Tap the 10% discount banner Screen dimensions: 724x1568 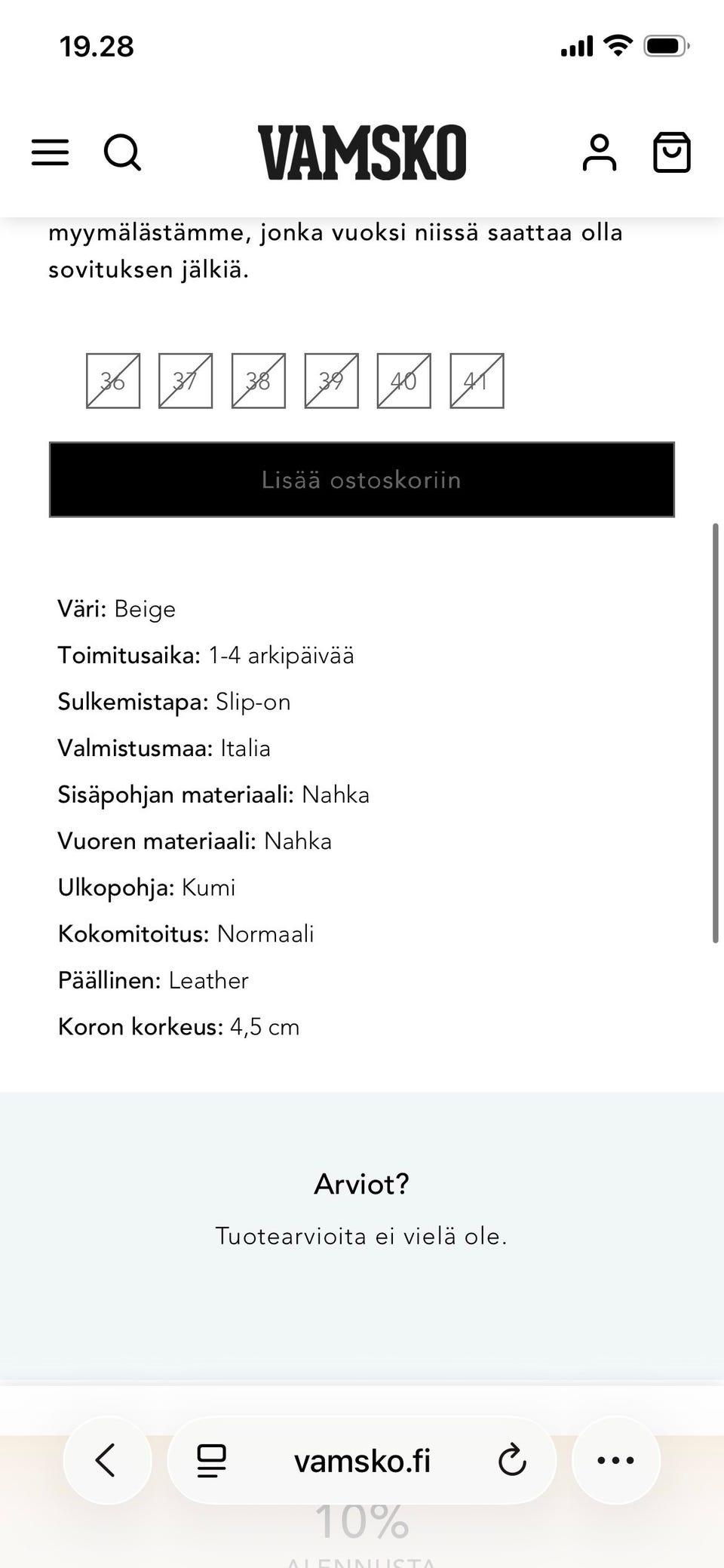361,1524
